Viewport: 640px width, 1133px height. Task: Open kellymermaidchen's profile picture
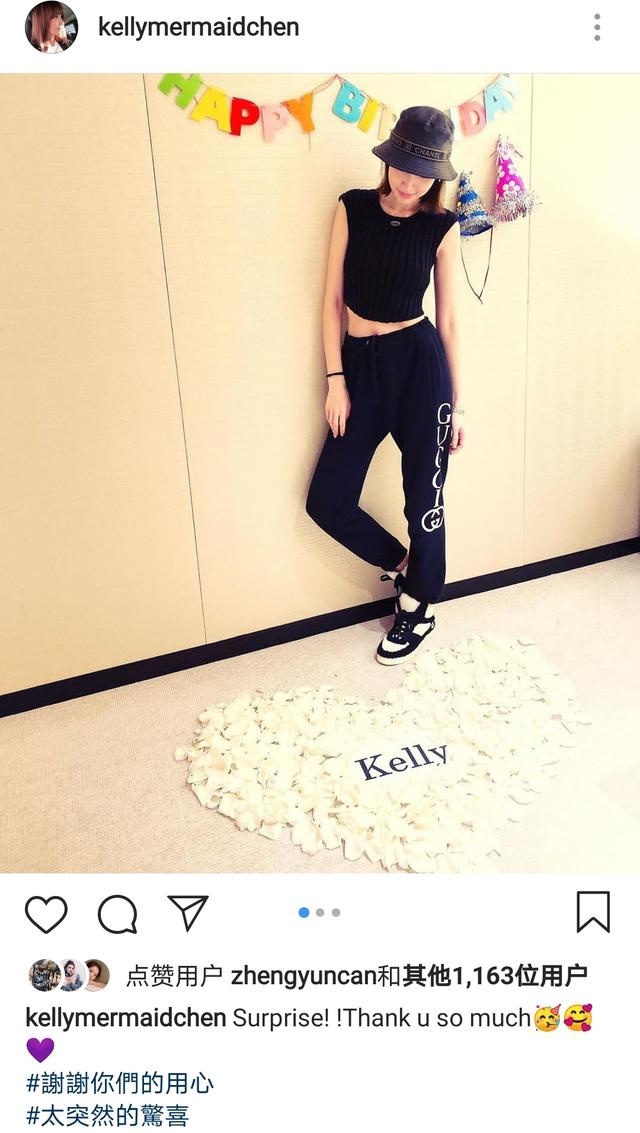point(51,27)
